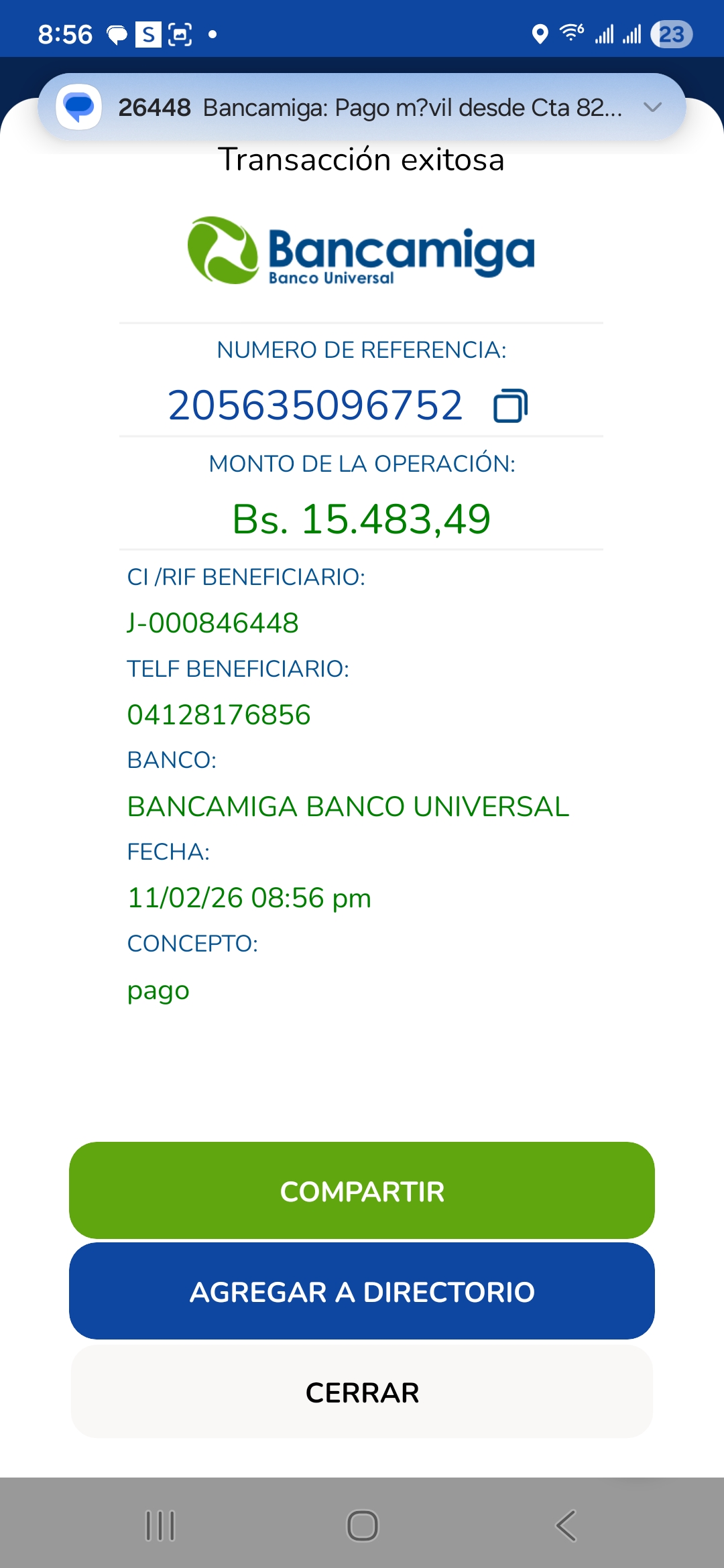Close the receipt with CERRAR
Screen dimensions: 724x1568
[x=362, y=1392]
